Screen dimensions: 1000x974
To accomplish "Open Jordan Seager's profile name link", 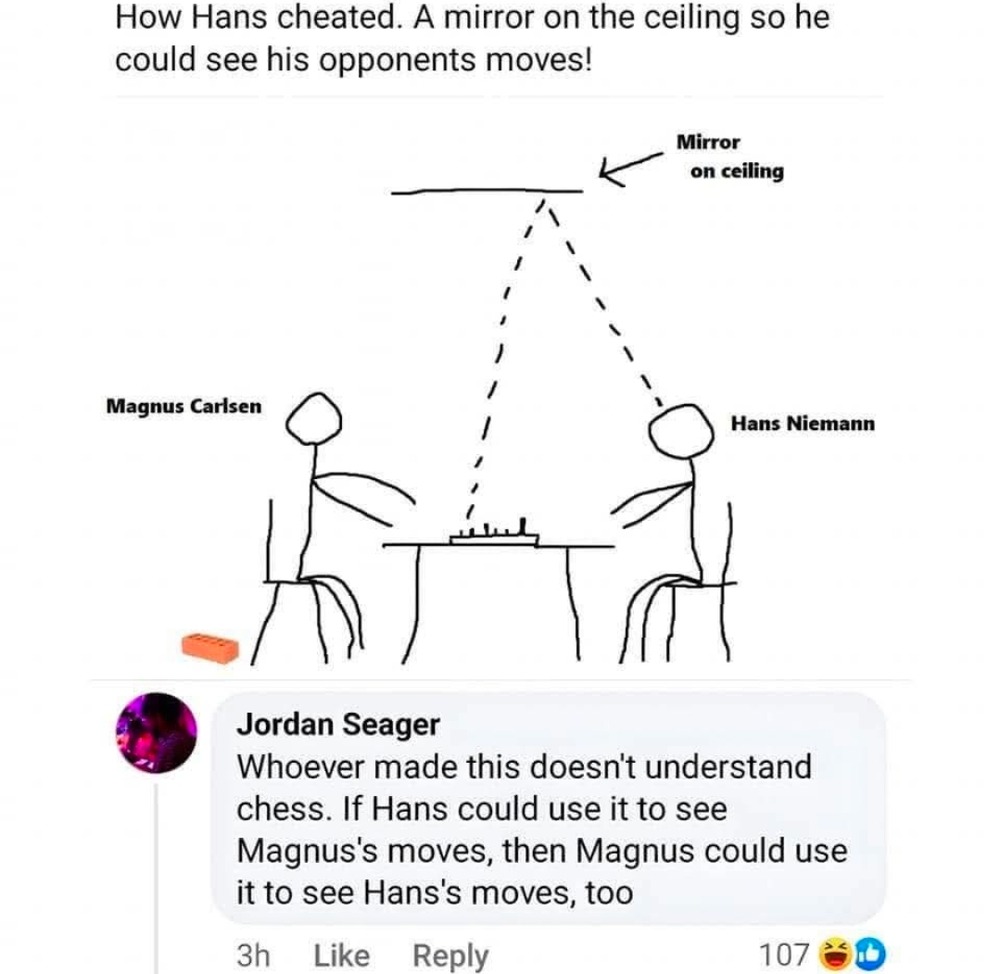I will 337,724.
